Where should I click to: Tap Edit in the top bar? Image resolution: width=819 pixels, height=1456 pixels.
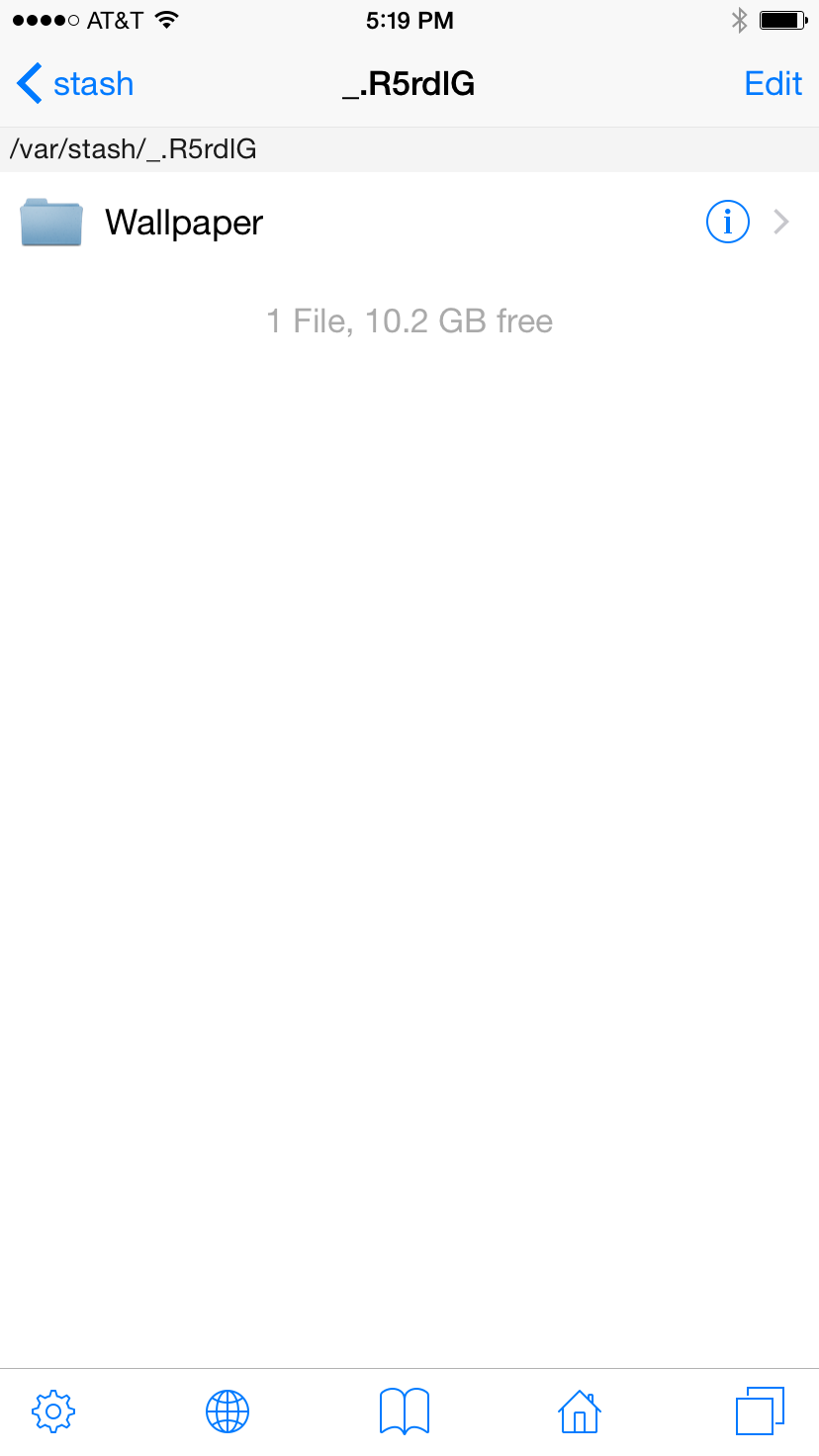773,84
